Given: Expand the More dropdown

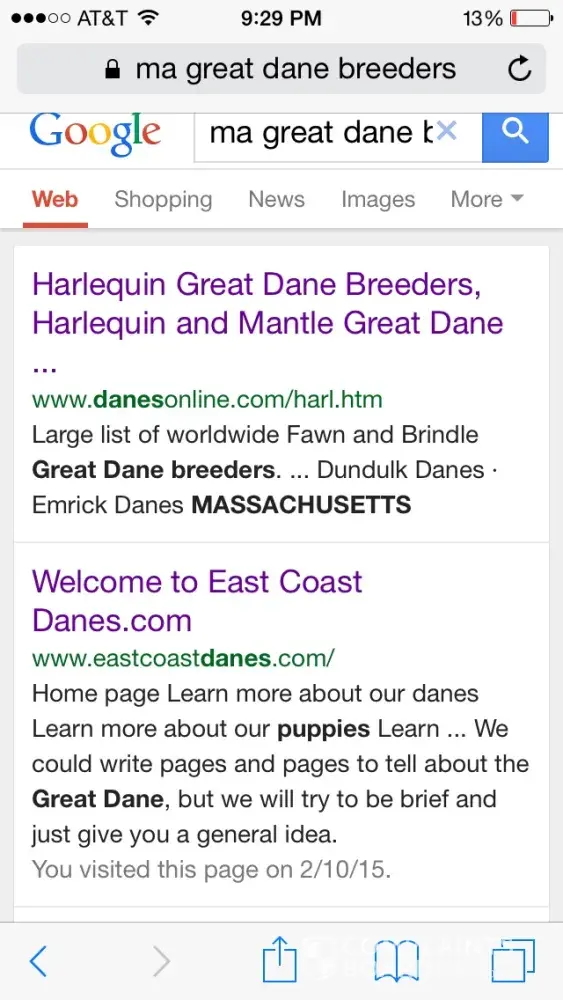Looking at the screenshot, I should [x=487, y=199].
